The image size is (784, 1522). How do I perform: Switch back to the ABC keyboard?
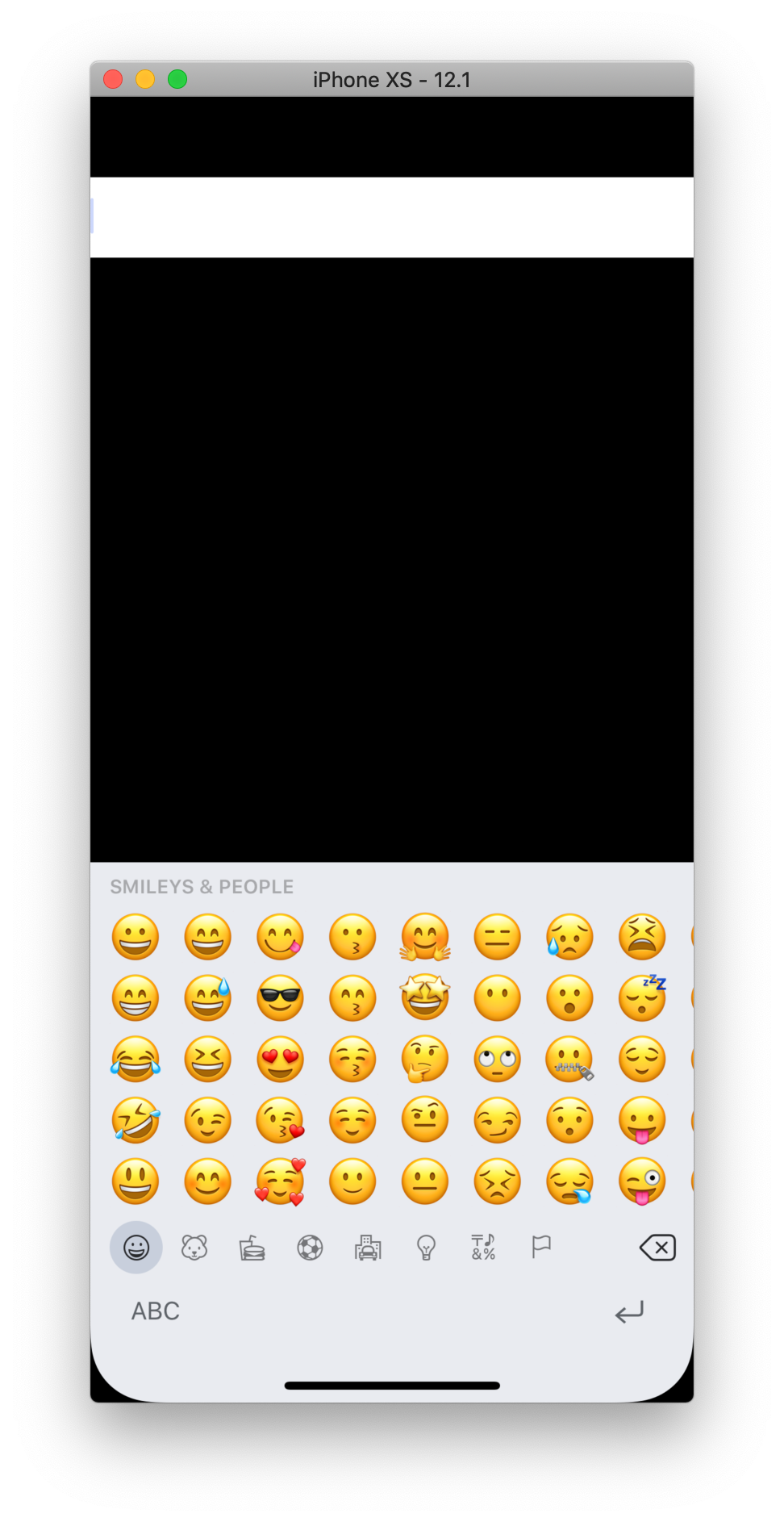coord(156,1311)
